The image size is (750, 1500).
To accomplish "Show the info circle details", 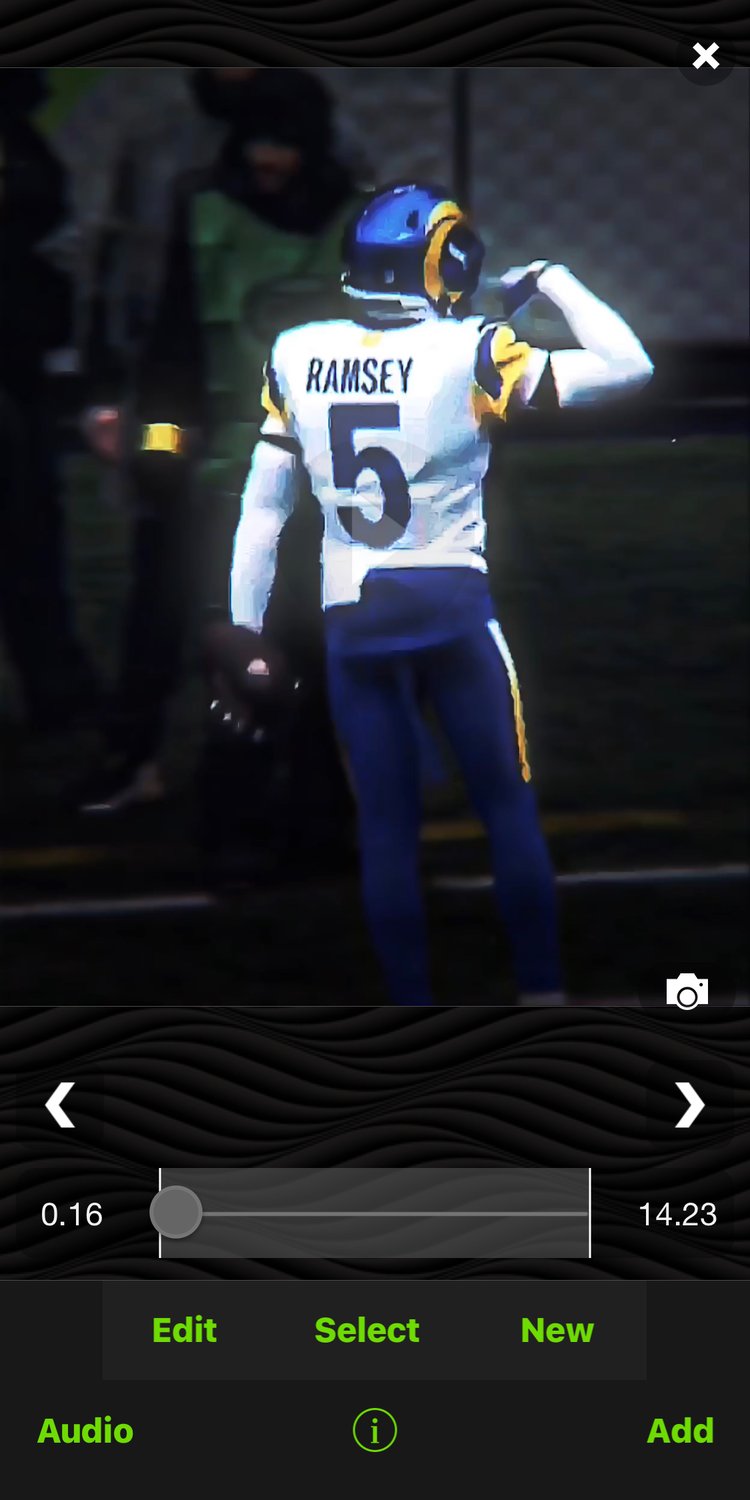I will [375, 1431].
